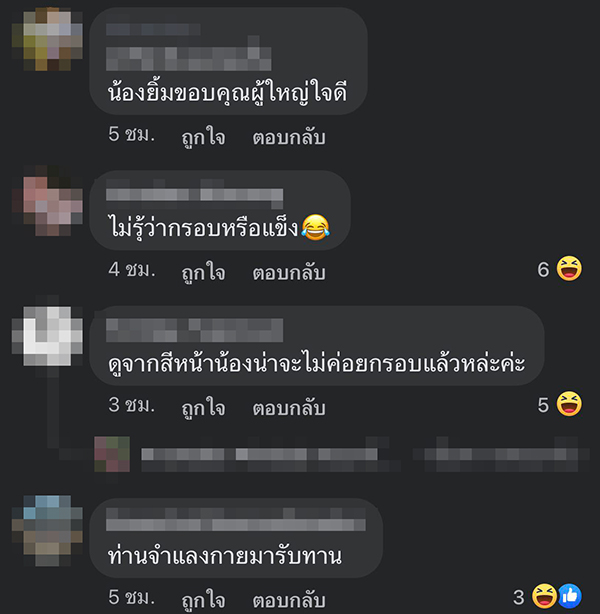The height and width of the screenshot is (614, 600).
Task: Open profile picture beside 'น้องยิ้มขอบคุณผู้ใหญ่ใจดี'
Action: point(46,39)
